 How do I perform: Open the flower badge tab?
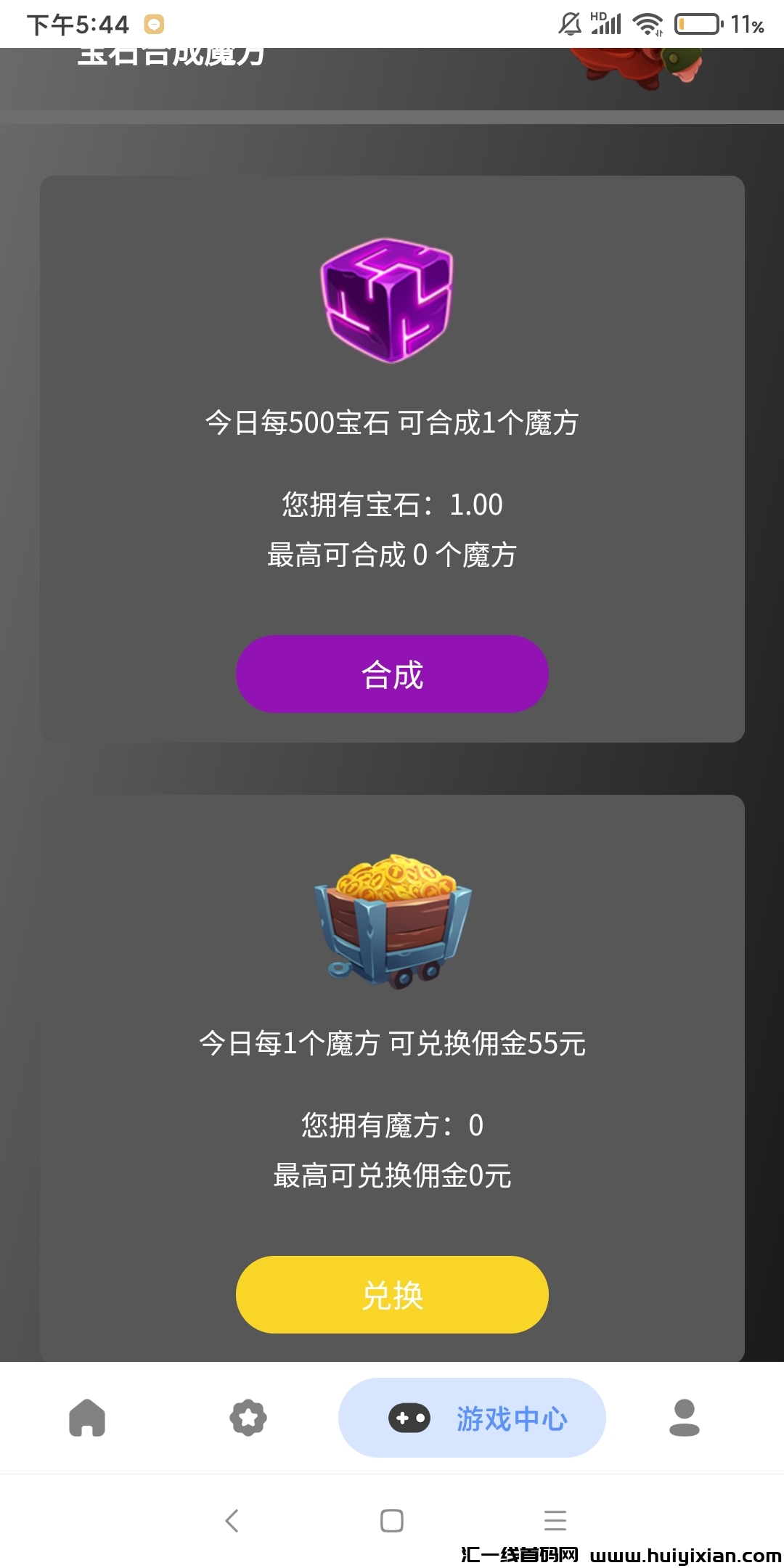248,1418
